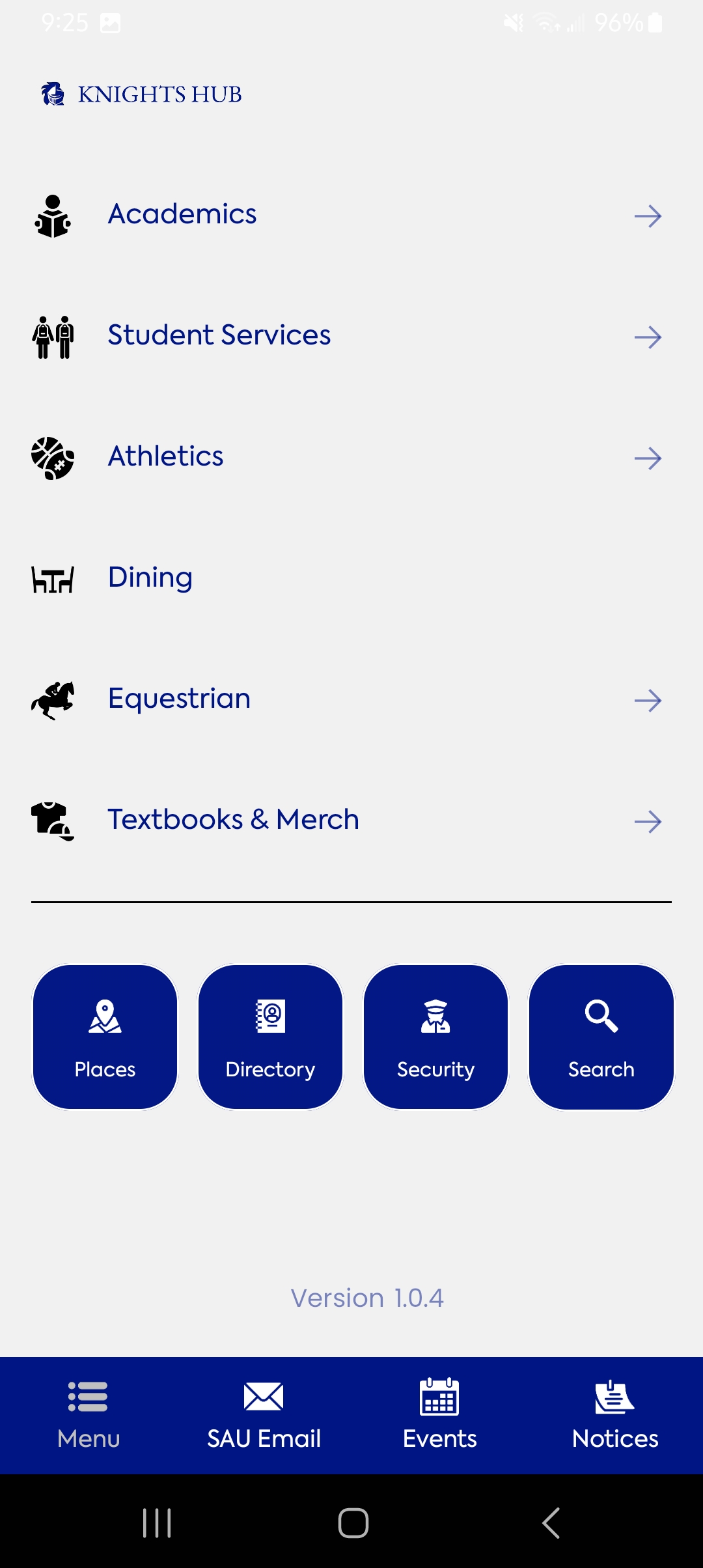This screenshot has width=703, height=1568.
Task: Tap the Places button
Action: (105, 1037)
